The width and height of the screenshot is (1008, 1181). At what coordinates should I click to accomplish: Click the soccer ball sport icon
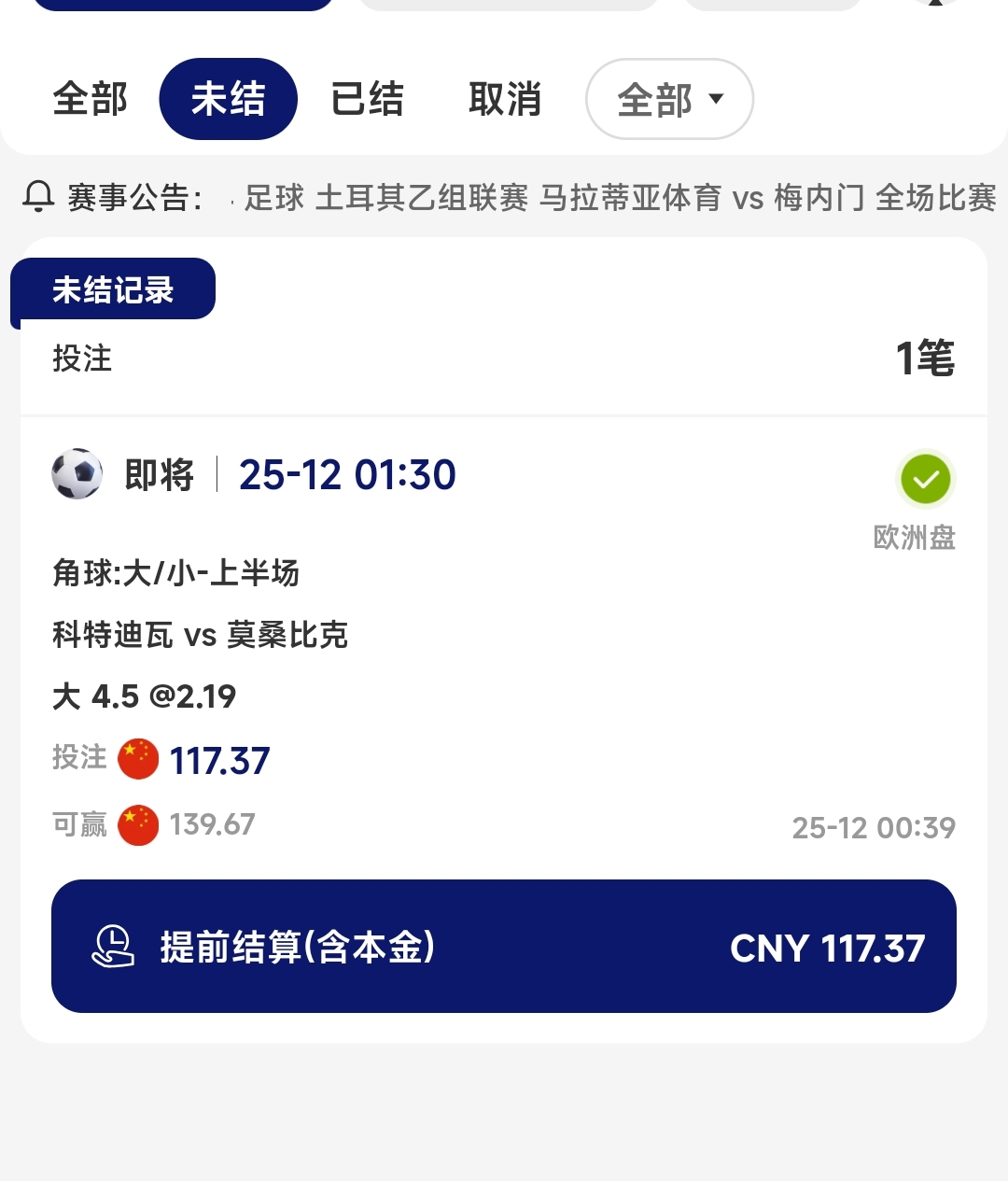pyautogui.click(x=77, y=474)
